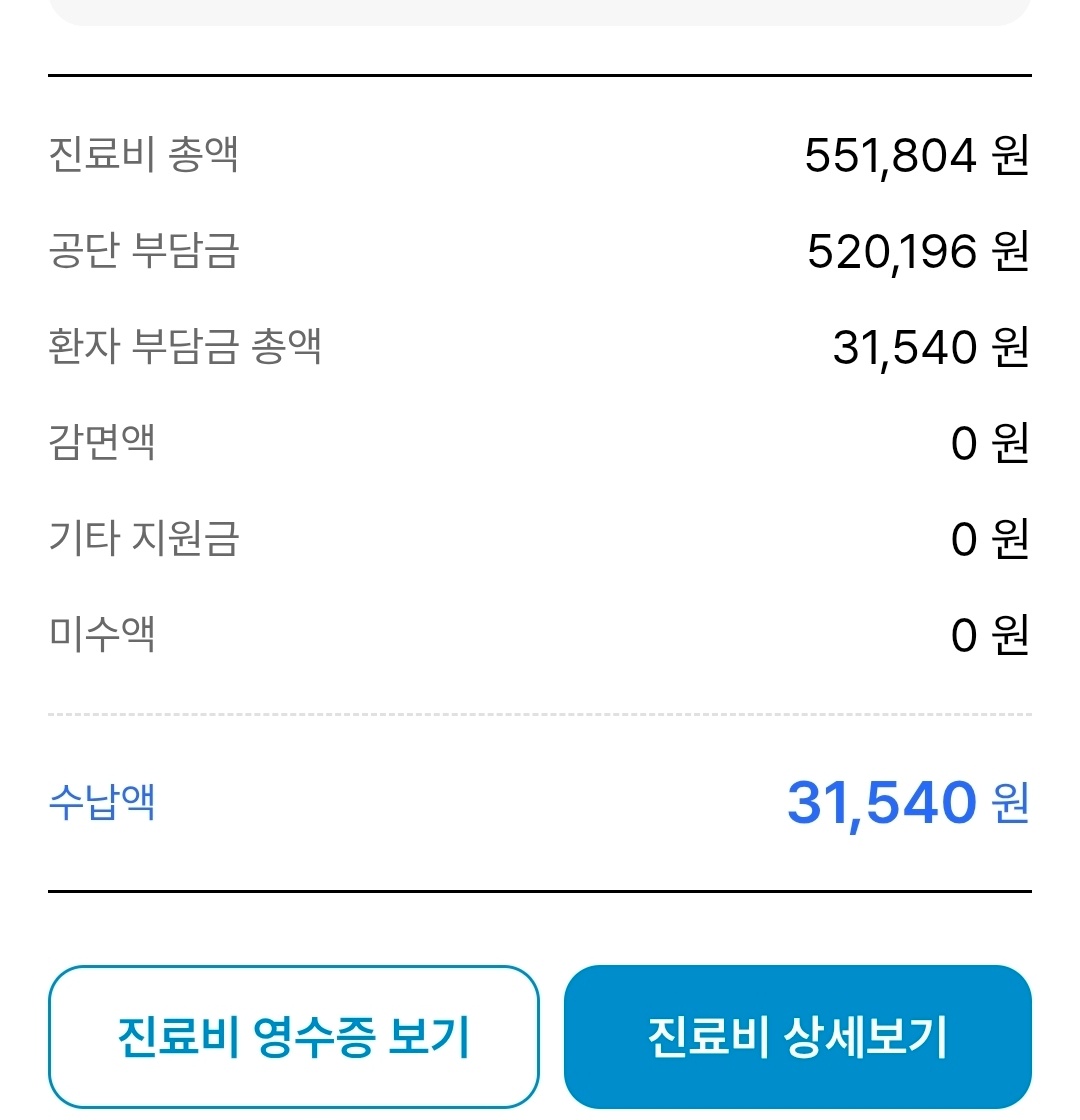Open 진료비 상세보기 details
The image size is (1080, 1120).
(x=797, y=1037)
